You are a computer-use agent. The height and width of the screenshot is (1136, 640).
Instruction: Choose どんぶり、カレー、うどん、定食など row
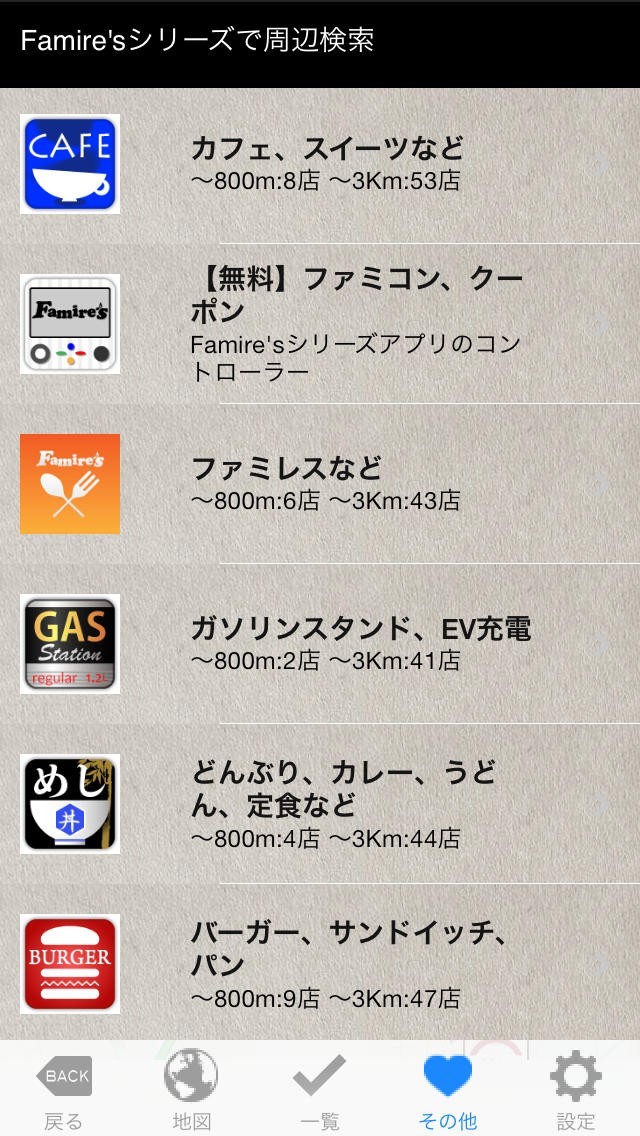[320, 804]
